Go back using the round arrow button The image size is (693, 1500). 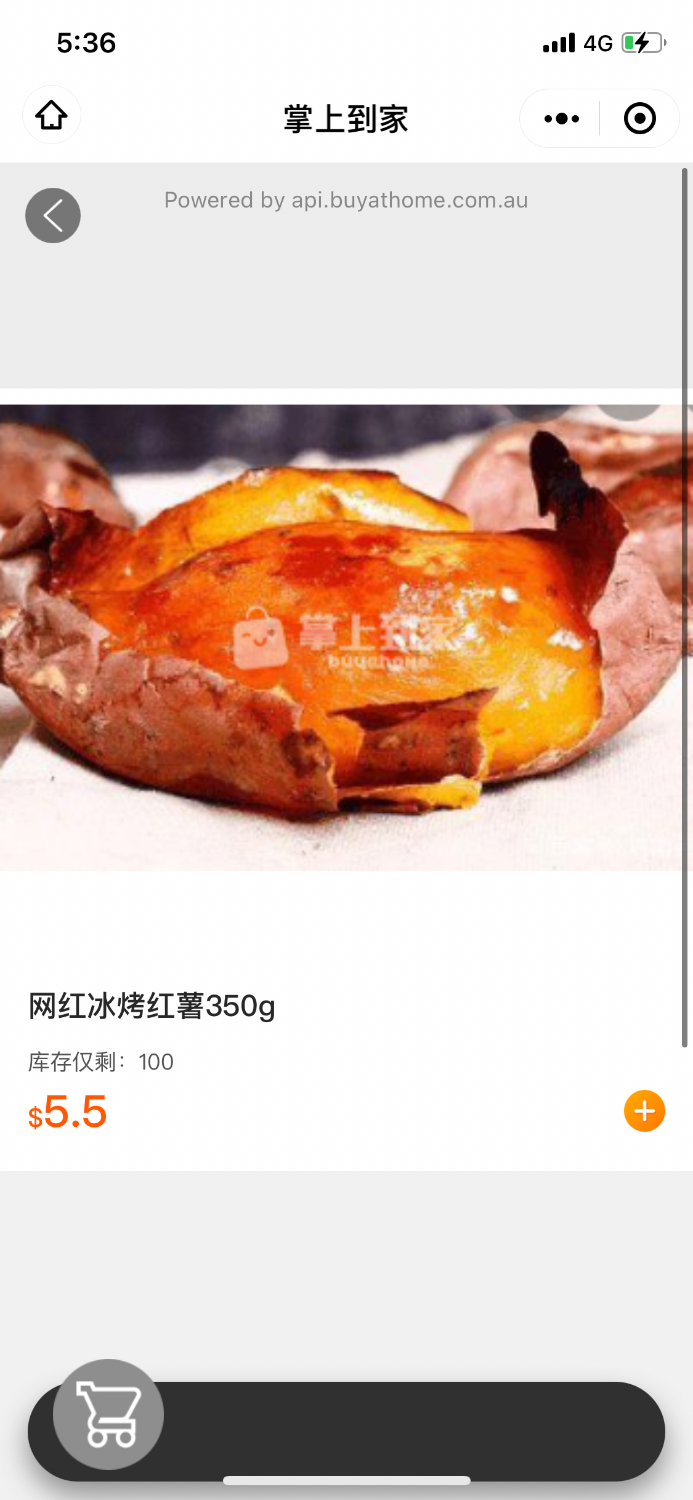click(x=53, y=215)
